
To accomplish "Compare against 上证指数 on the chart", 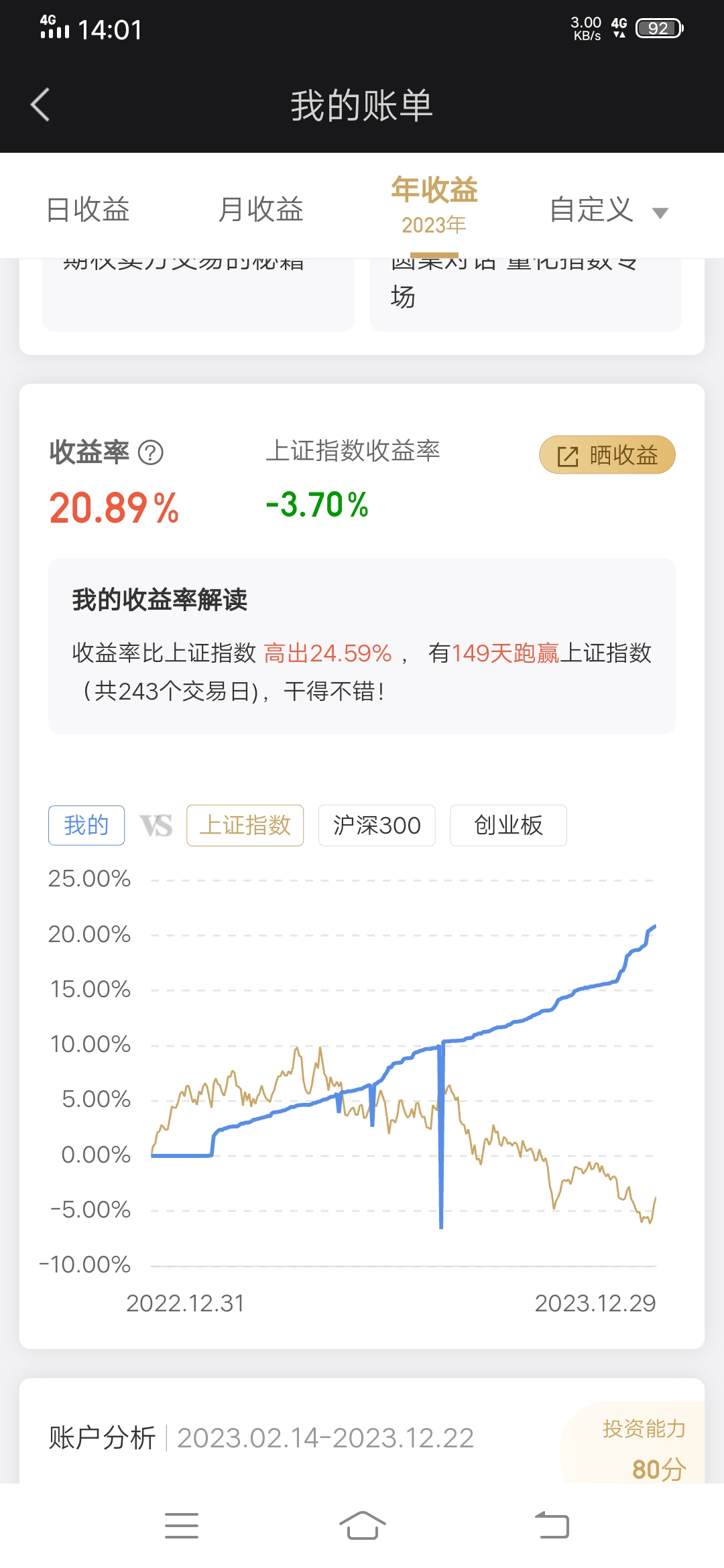I will tap(245, 825).
